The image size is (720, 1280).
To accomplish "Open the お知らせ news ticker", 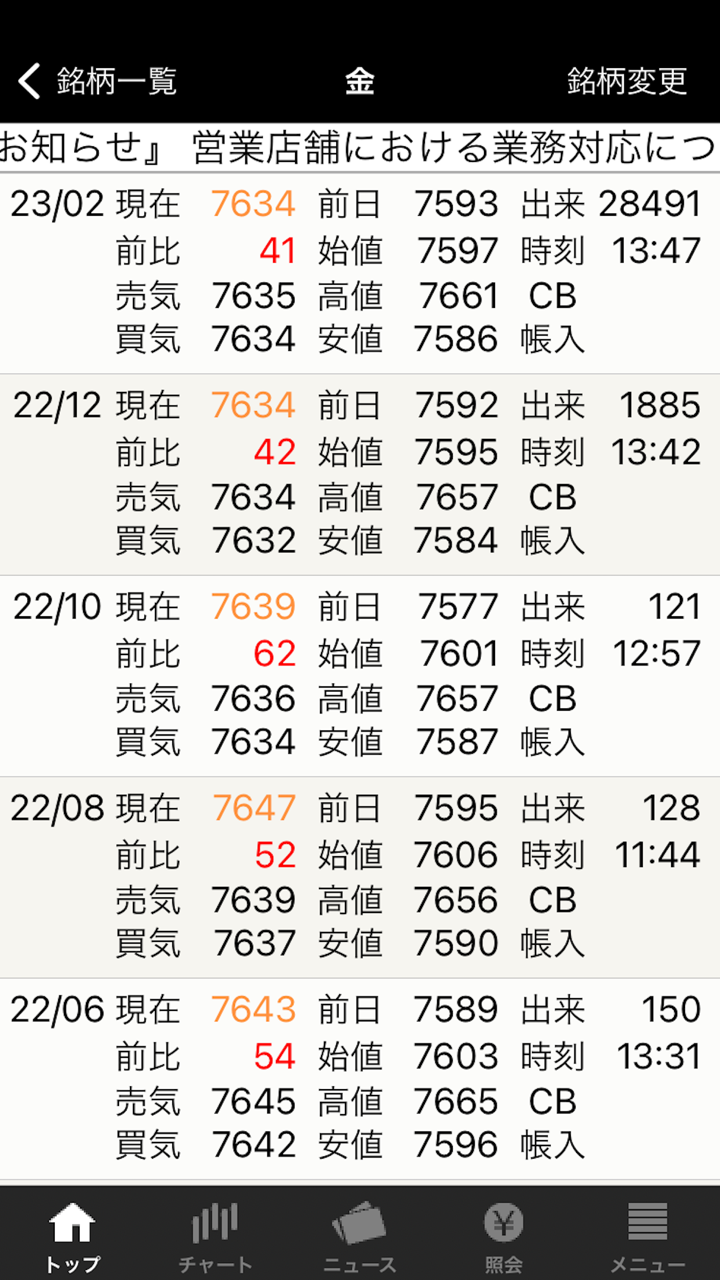I will pos(360,148).
